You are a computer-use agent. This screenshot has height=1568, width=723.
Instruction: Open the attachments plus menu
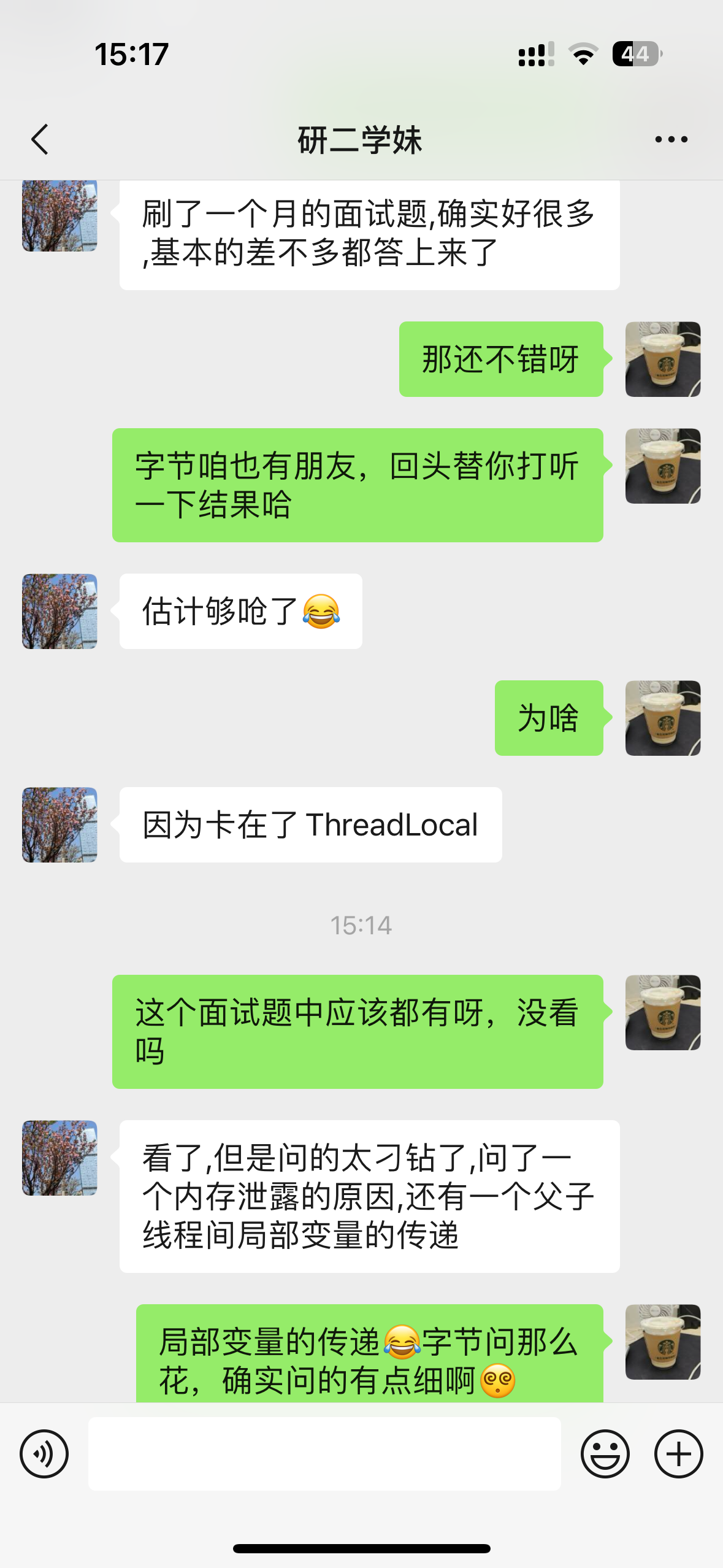(677, 1454)
